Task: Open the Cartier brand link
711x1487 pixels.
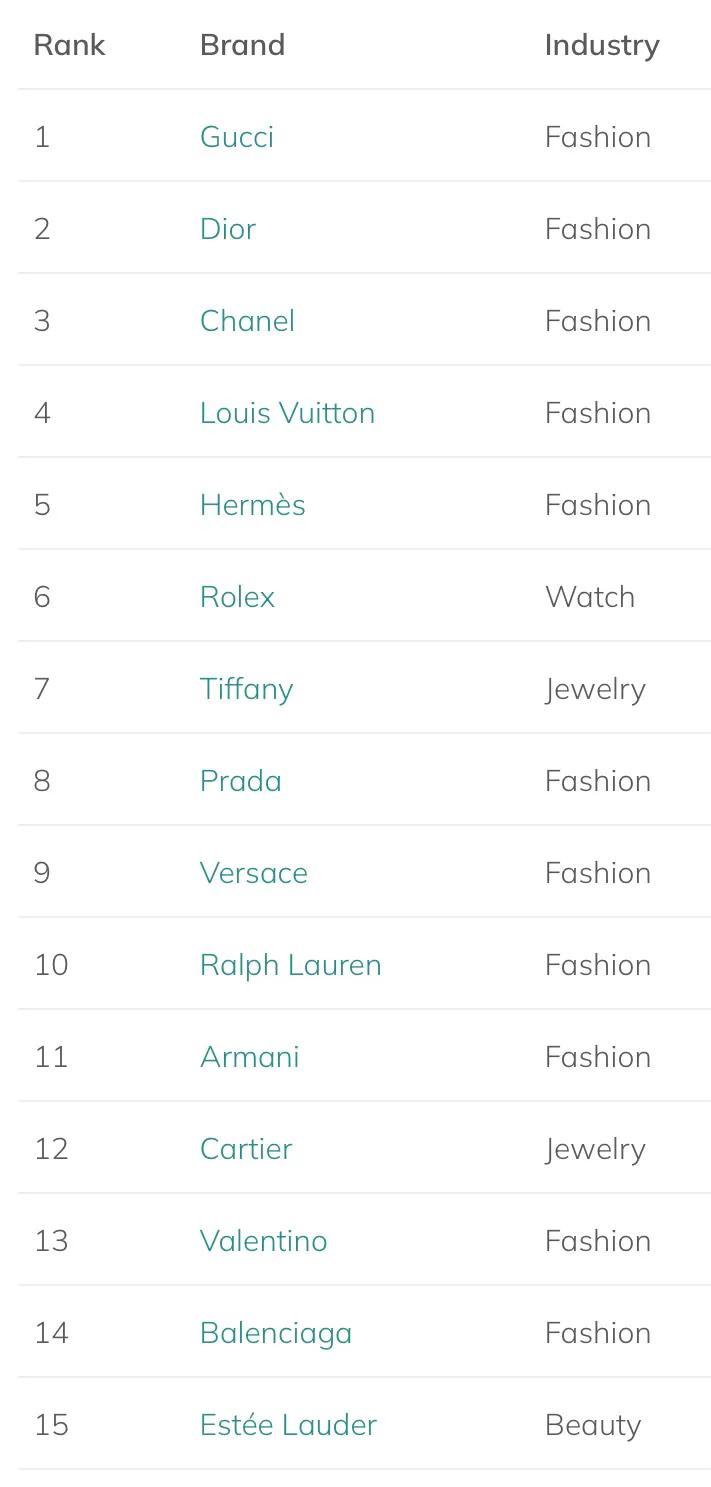Action: coord(246,1149)
